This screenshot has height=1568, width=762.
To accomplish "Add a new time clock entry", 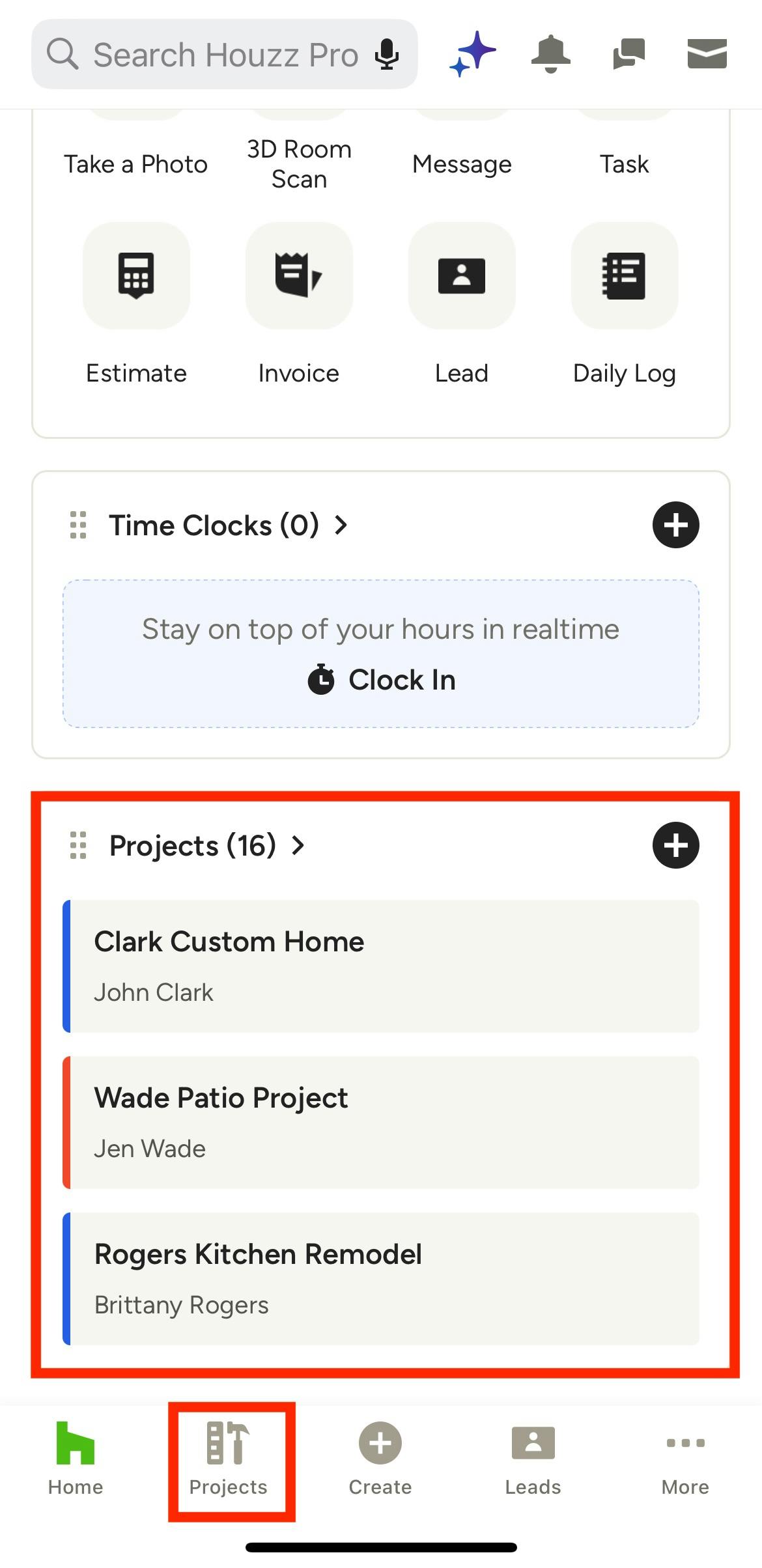I will pos(676,525).
